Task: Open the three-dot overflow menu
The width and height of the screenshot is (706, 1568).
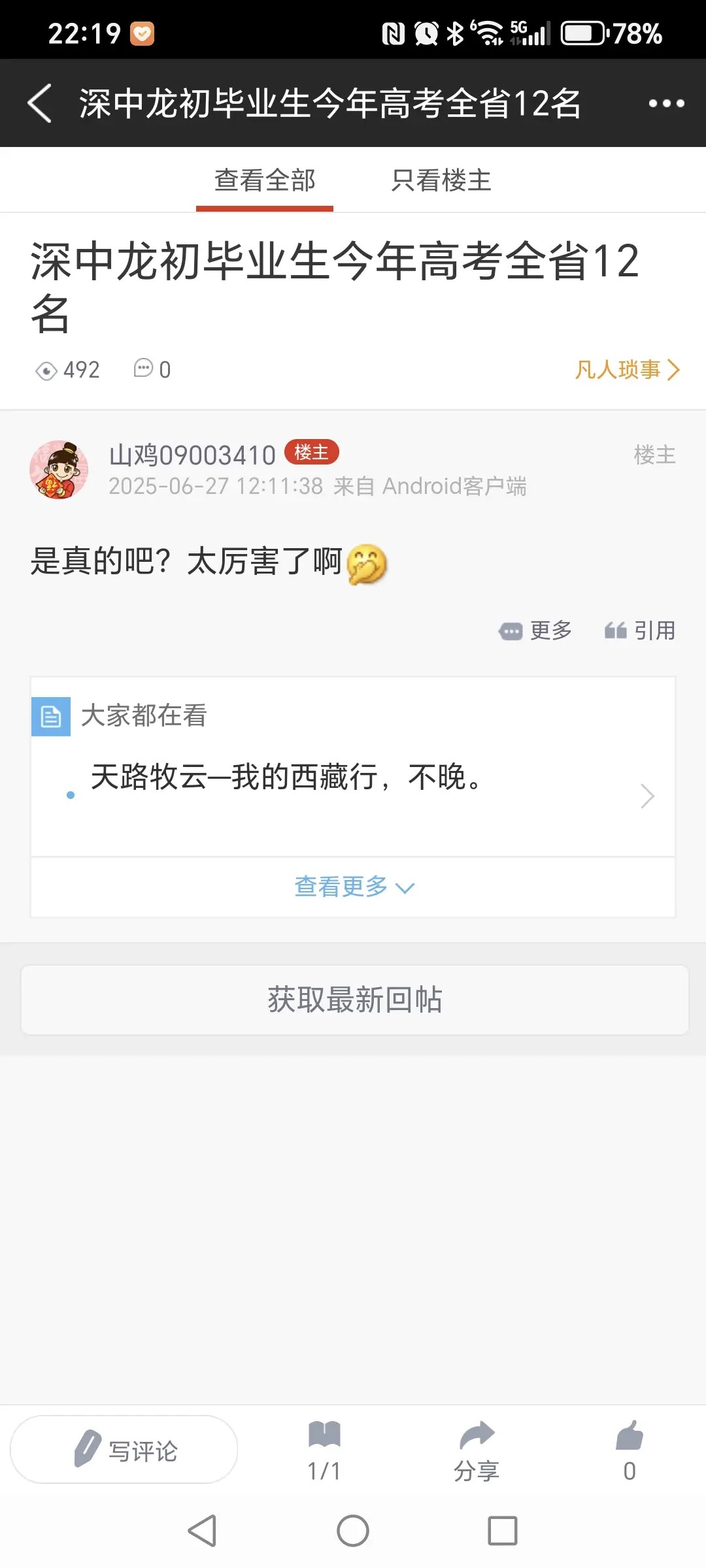Action: tap(665, 103)
